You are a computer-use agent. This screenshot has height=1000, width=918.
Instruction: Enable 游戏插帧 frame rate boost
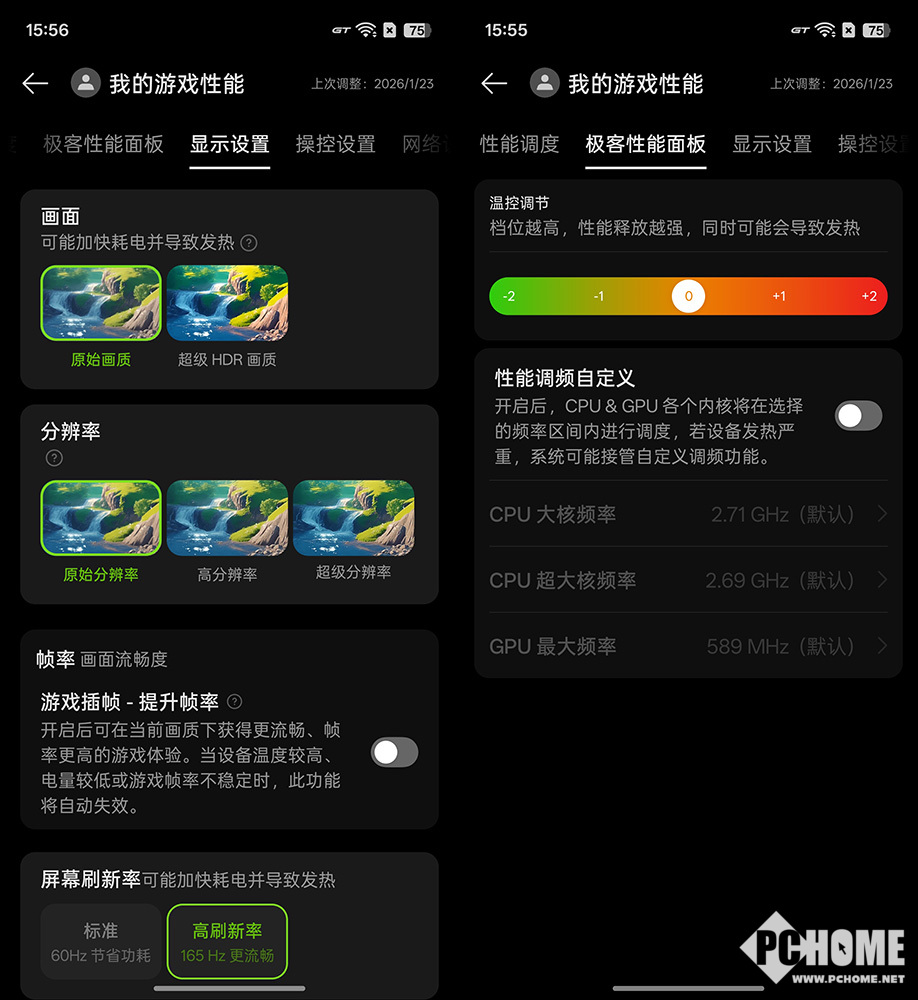pyautogui.click(x=394, y=753)
